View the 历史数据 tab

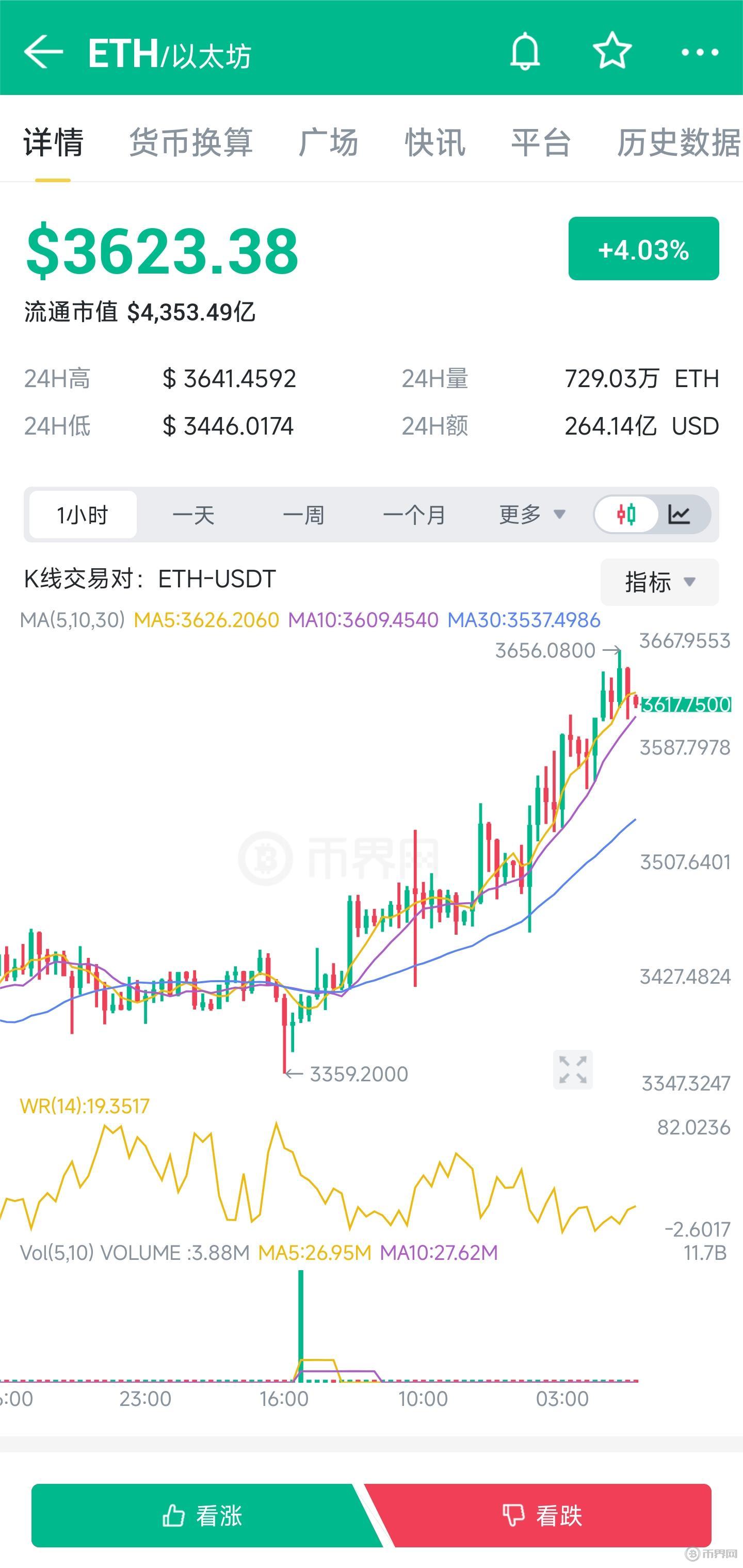point(679,142)
